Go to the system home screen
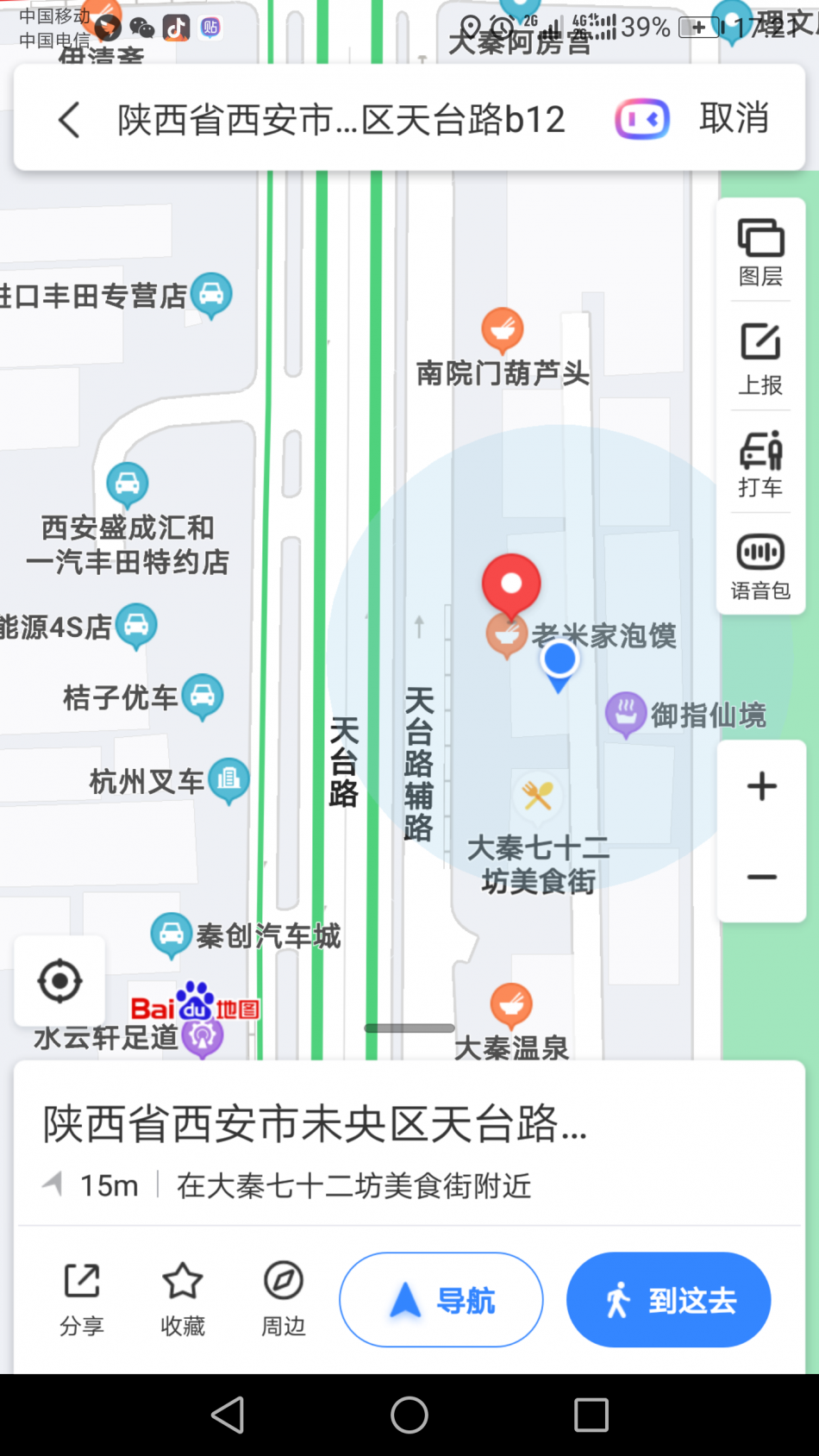Screen dimensions: 819x1456 409,1415
